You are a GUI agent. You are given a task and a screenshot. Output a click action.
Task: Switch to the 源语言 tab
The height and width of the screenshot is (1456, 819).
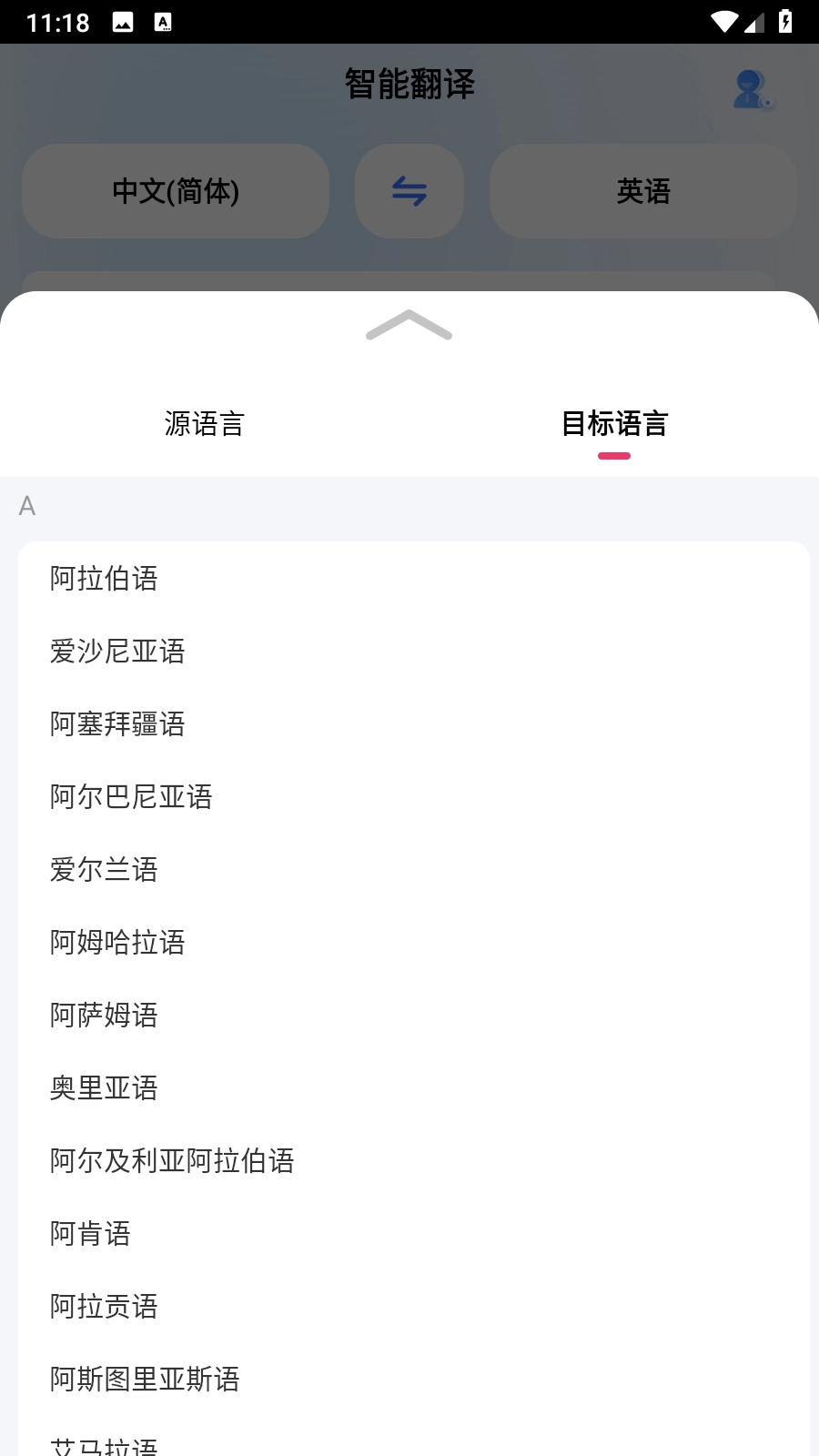[204, 423]
